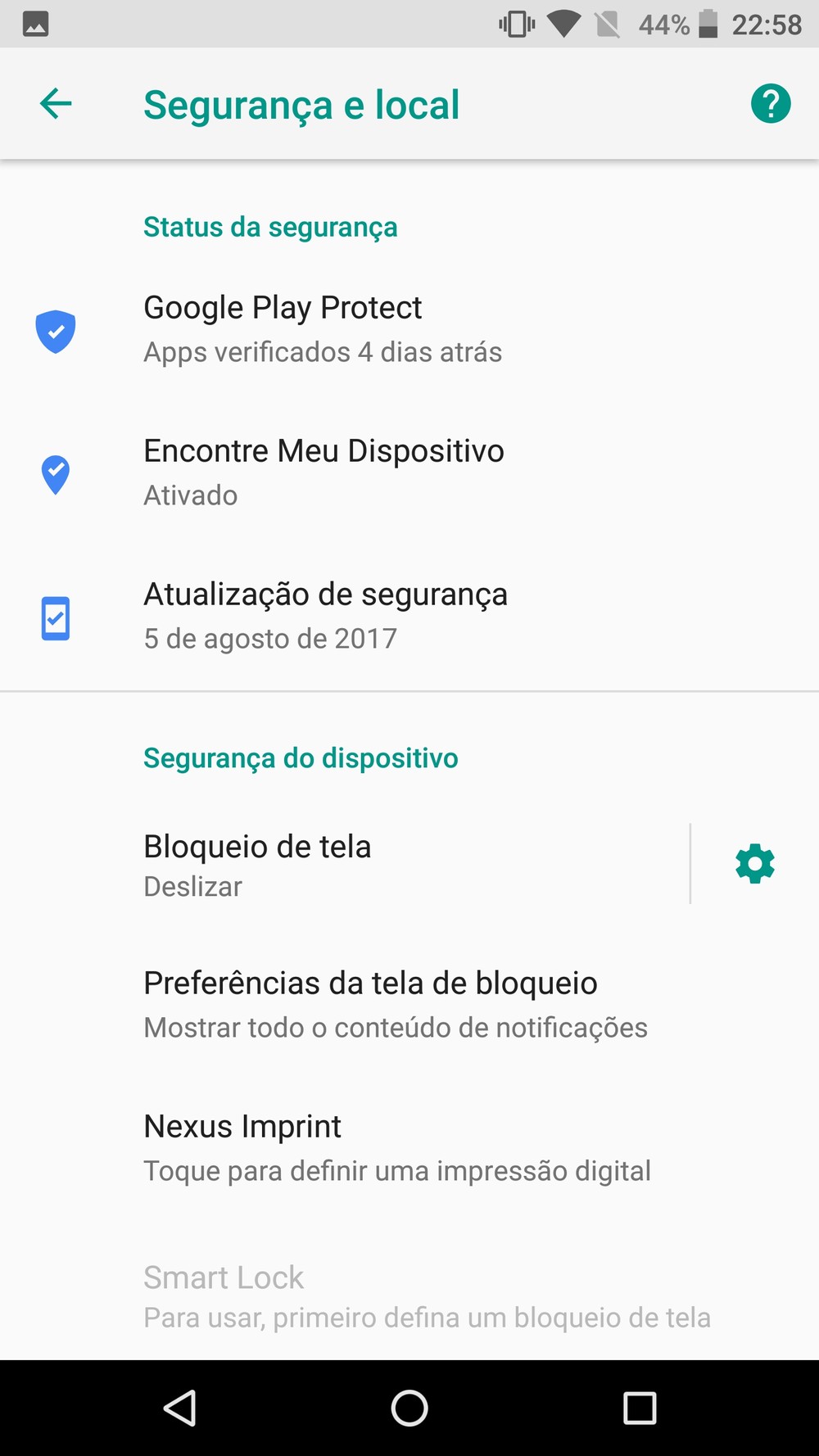The image size is (819, 1456).
Task: Open recent apps from navigation bar
Action: [x=640, y=1409]
